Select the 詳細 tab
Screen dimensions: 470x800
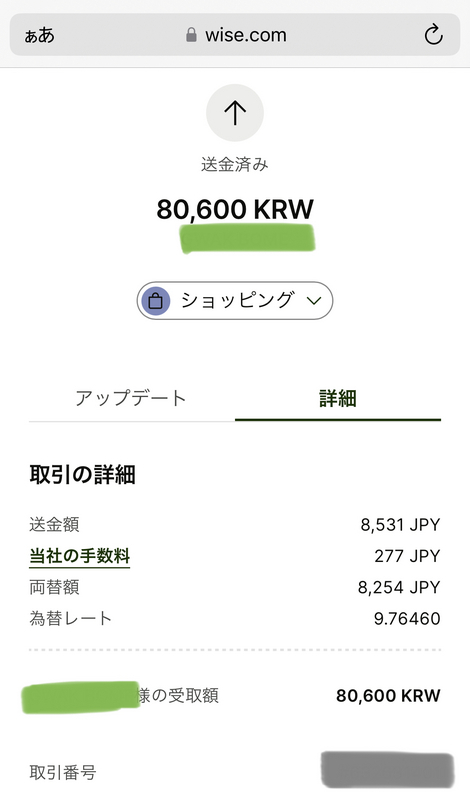[x=338, y=398]
